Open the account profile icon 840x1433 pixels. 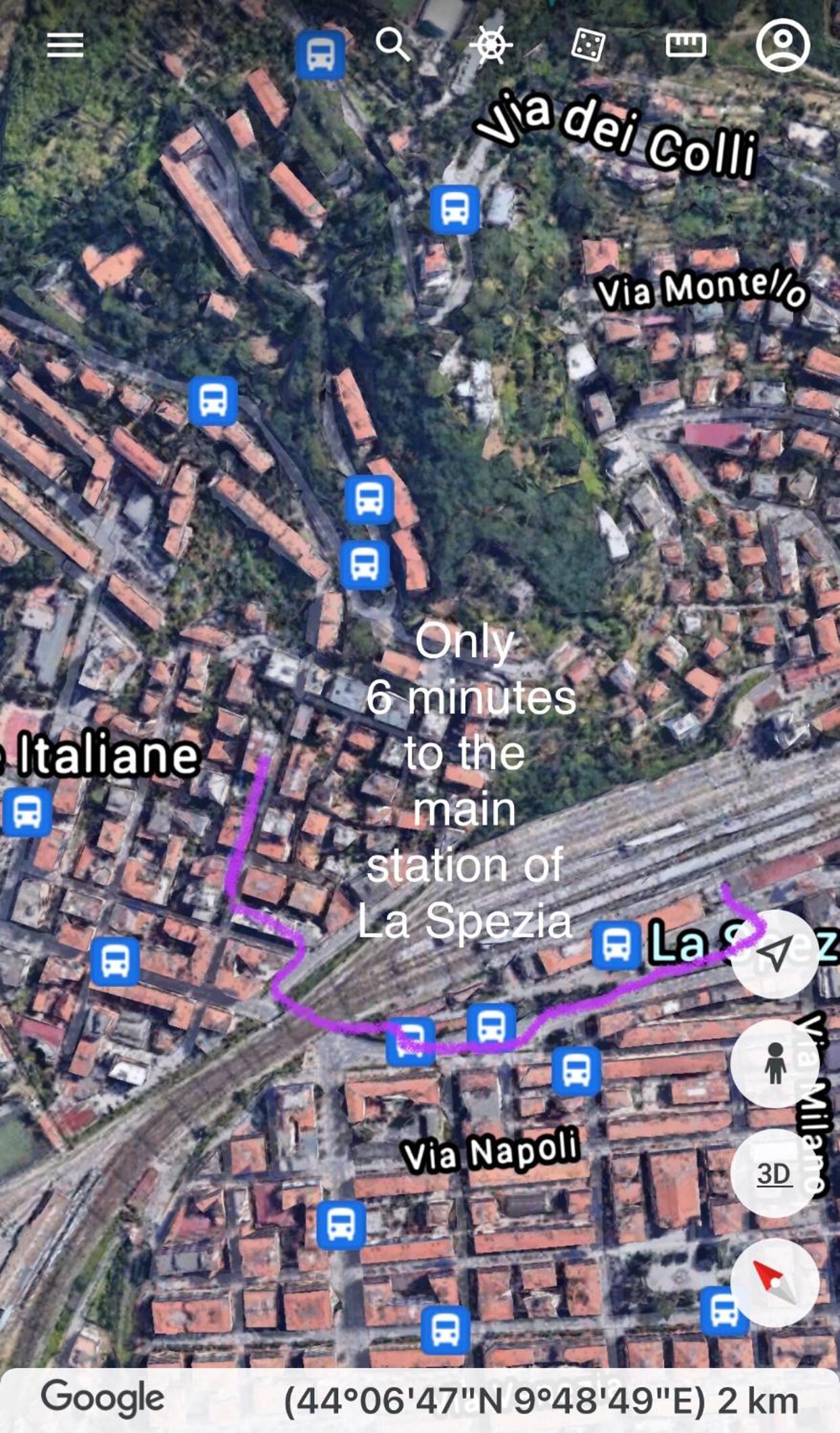click(783, 45)
